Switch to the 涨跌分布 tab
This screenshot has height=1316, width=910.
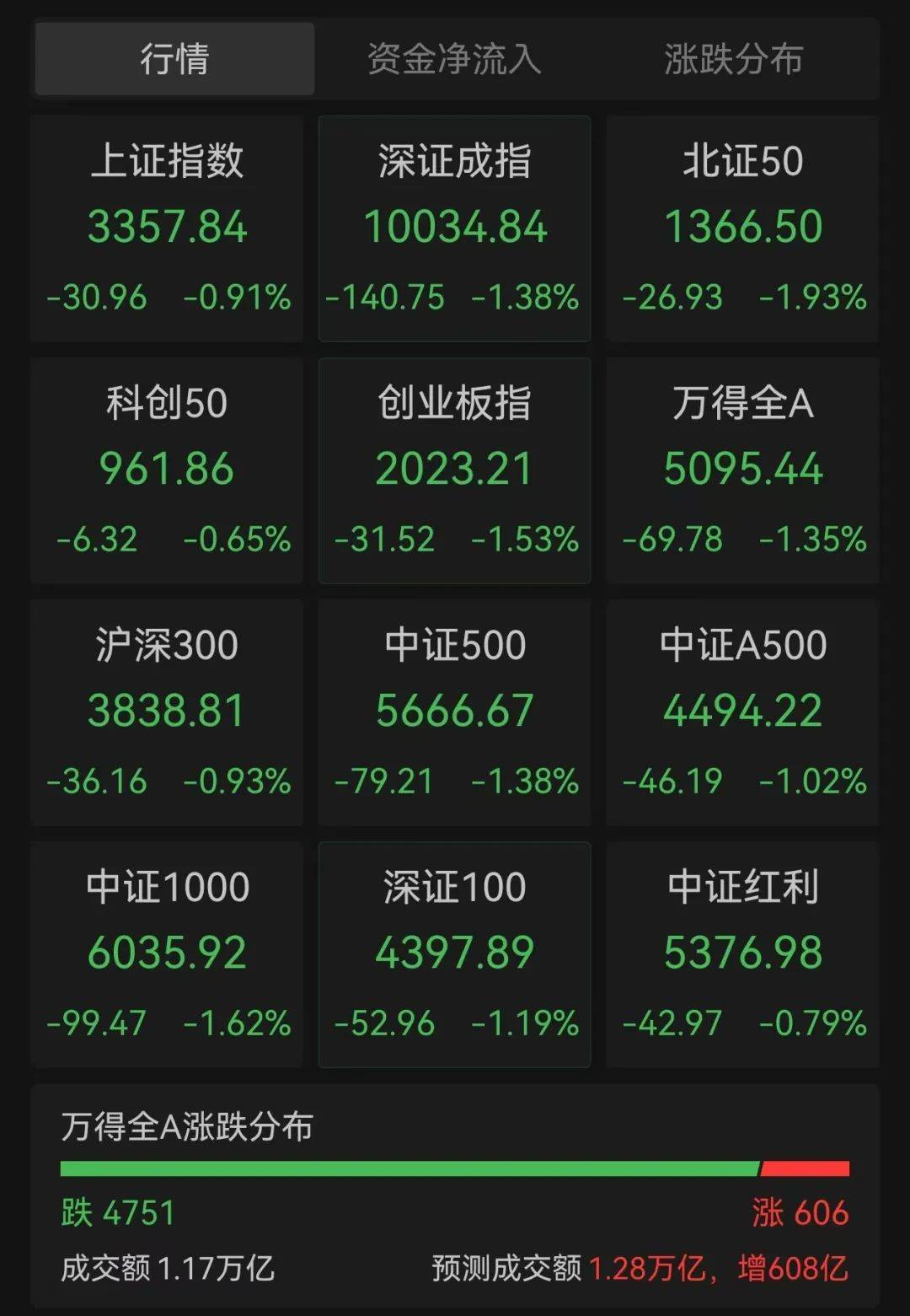pos(733,60)
